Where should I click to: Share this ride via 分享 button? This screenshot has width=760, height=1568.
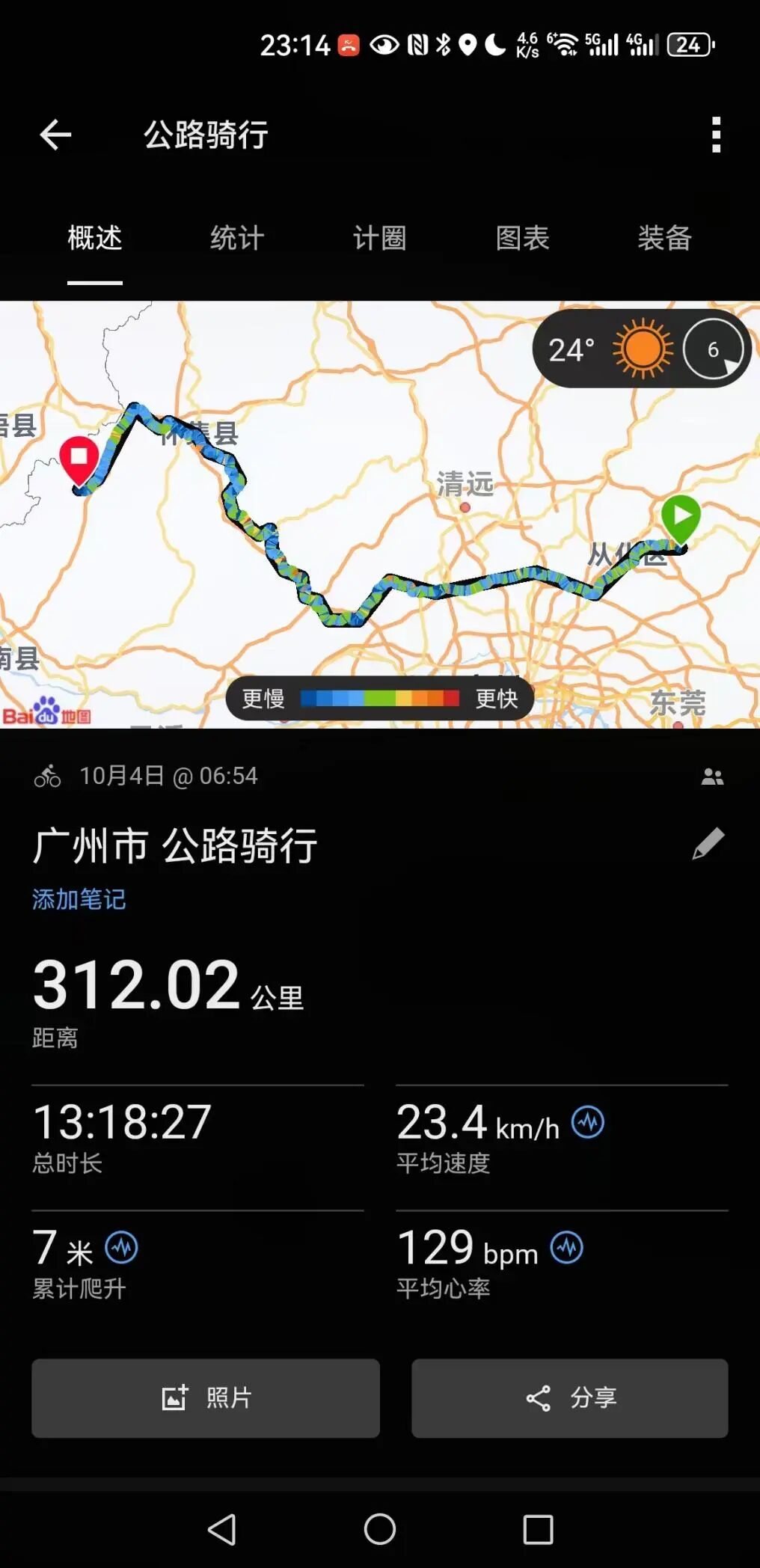(569, 1397)
